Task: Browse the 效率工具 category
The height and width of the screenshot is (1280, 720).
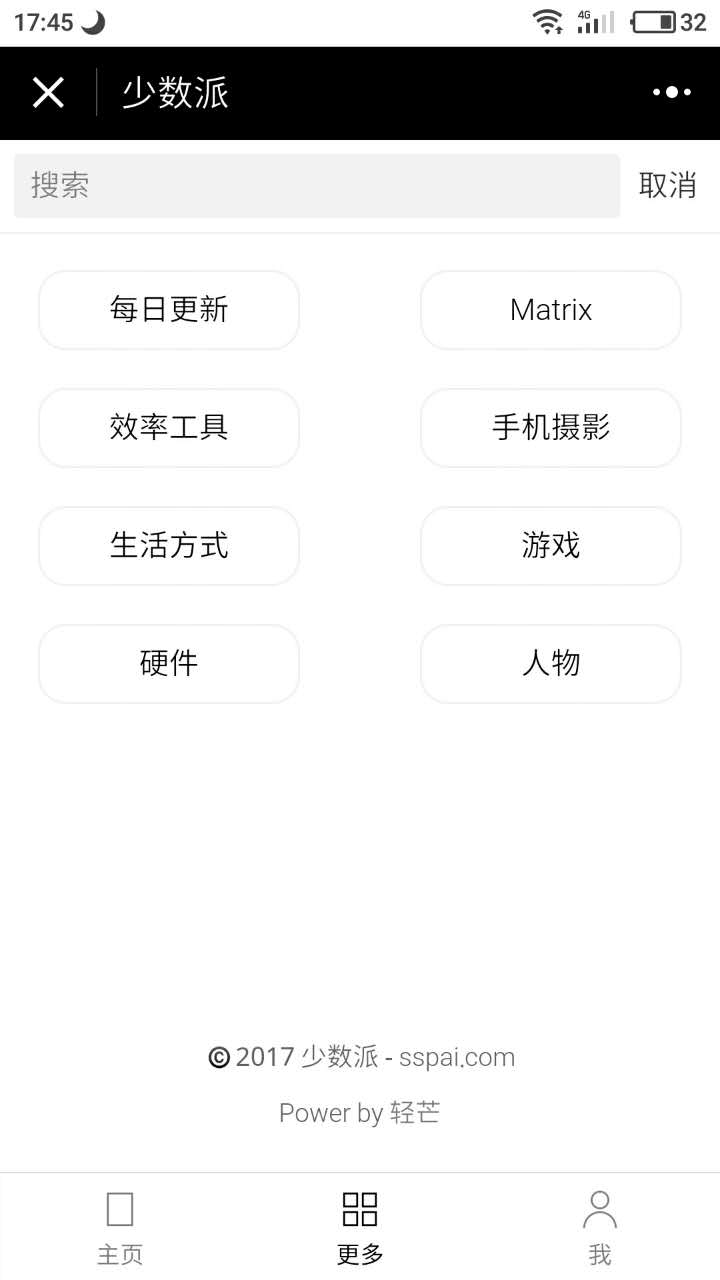Action: (169, 428)
